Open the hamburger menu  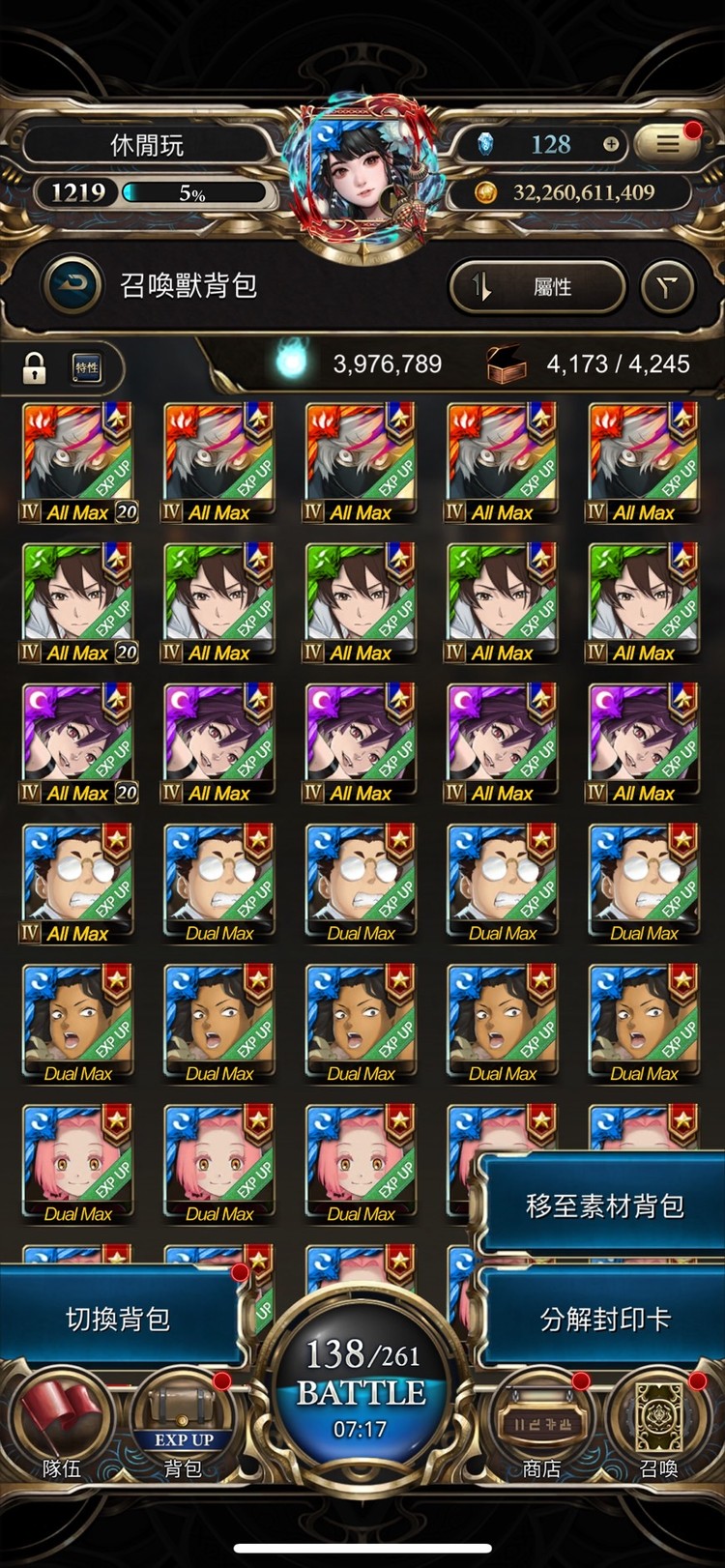click(x=668, y=144)
